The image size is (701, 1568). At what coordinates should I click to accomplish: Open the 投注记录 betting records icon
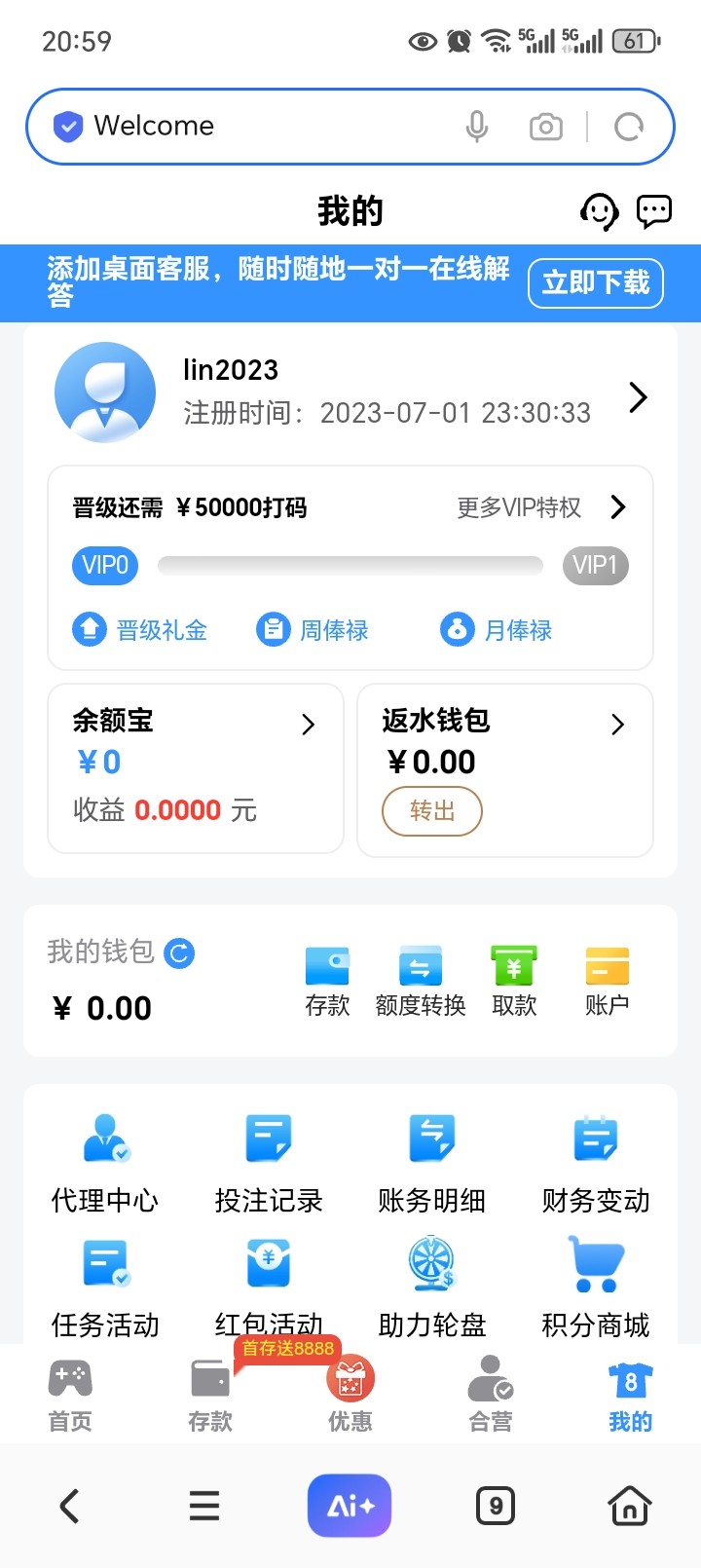point(268,1137)
